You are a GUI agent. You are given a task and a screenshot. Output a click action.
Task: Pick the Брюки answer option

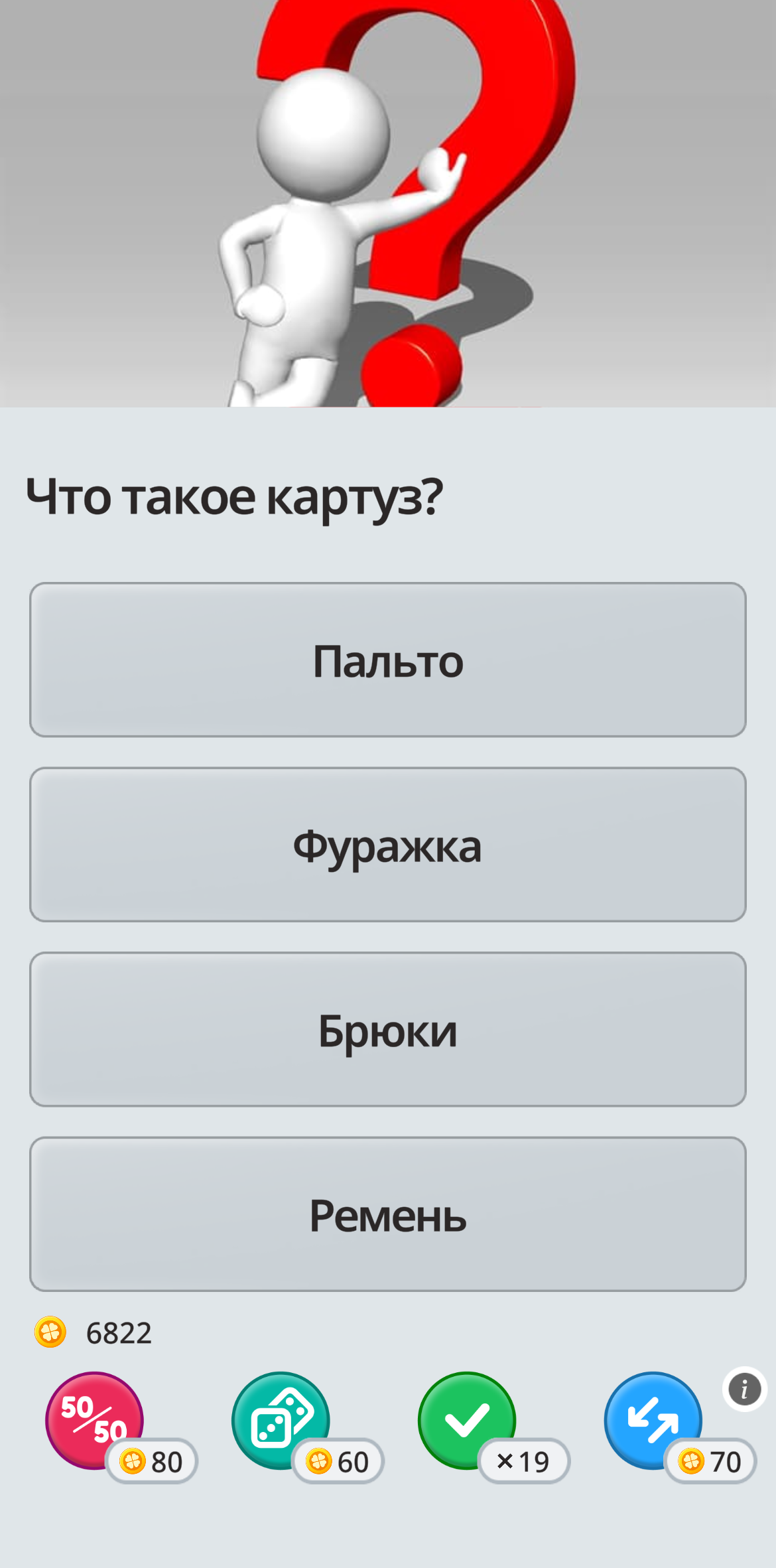click(x=388, y=1029)
